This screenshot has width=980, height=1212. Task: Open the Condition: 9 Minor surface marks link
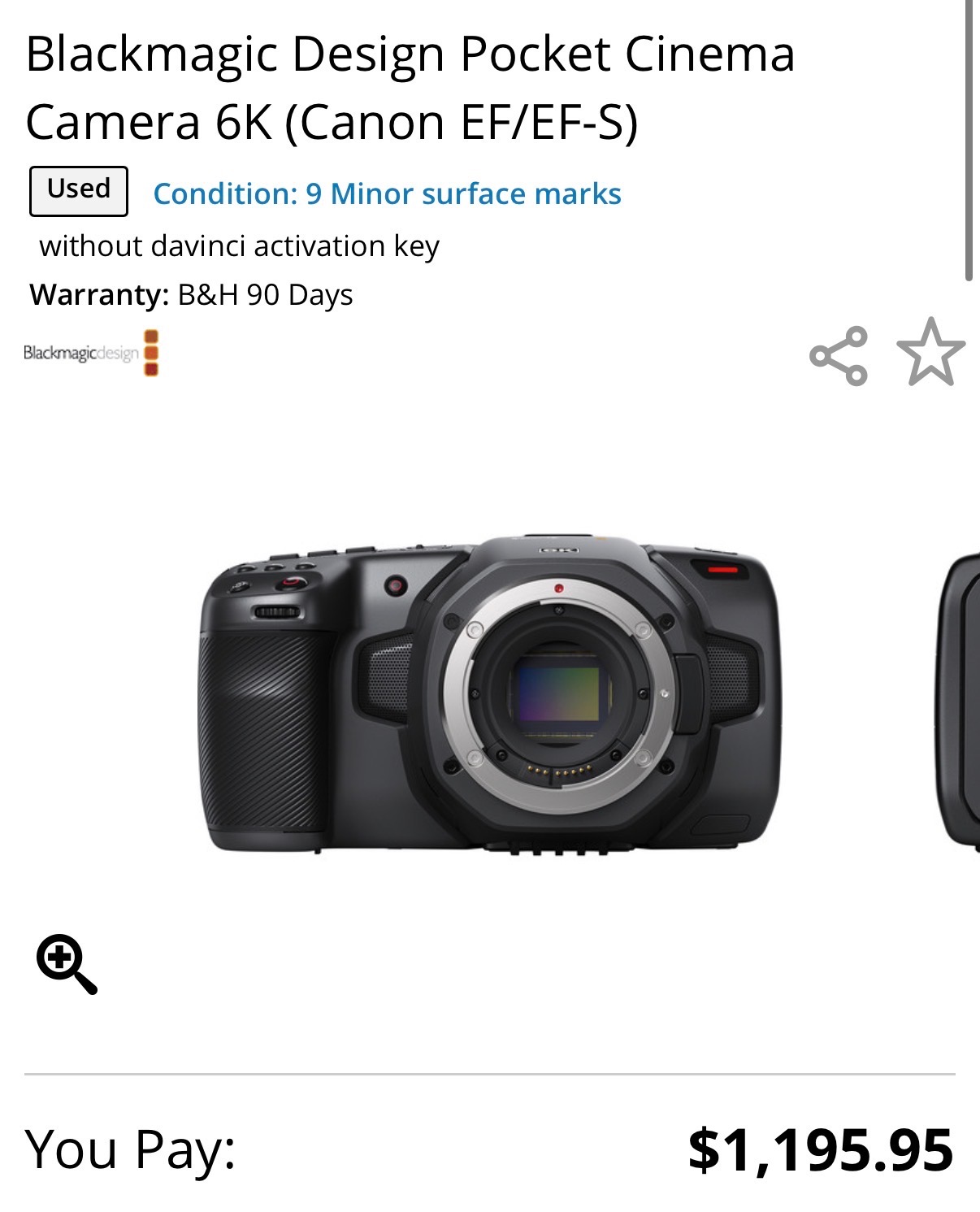(x=387, y=194)
